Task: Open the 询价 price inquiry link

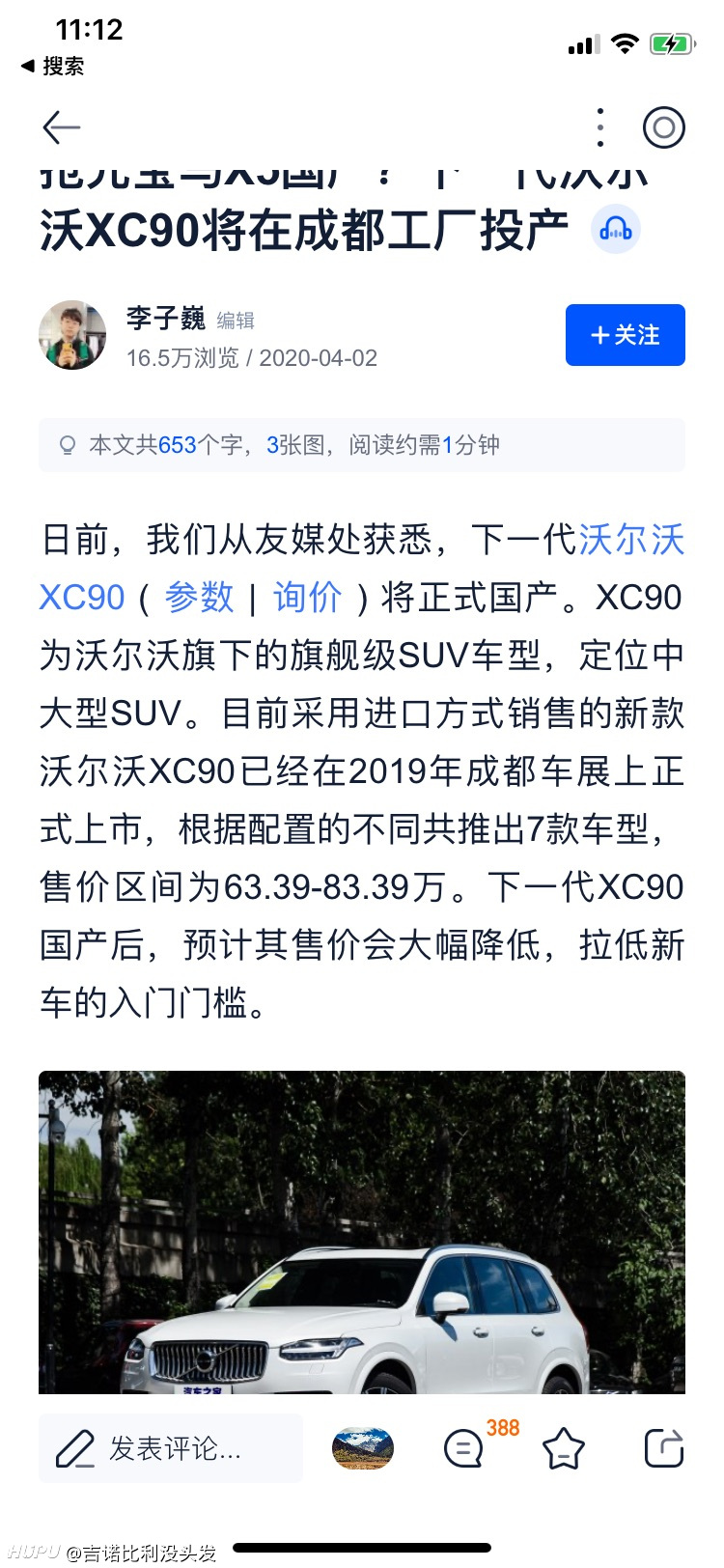Action: (308, 598)
